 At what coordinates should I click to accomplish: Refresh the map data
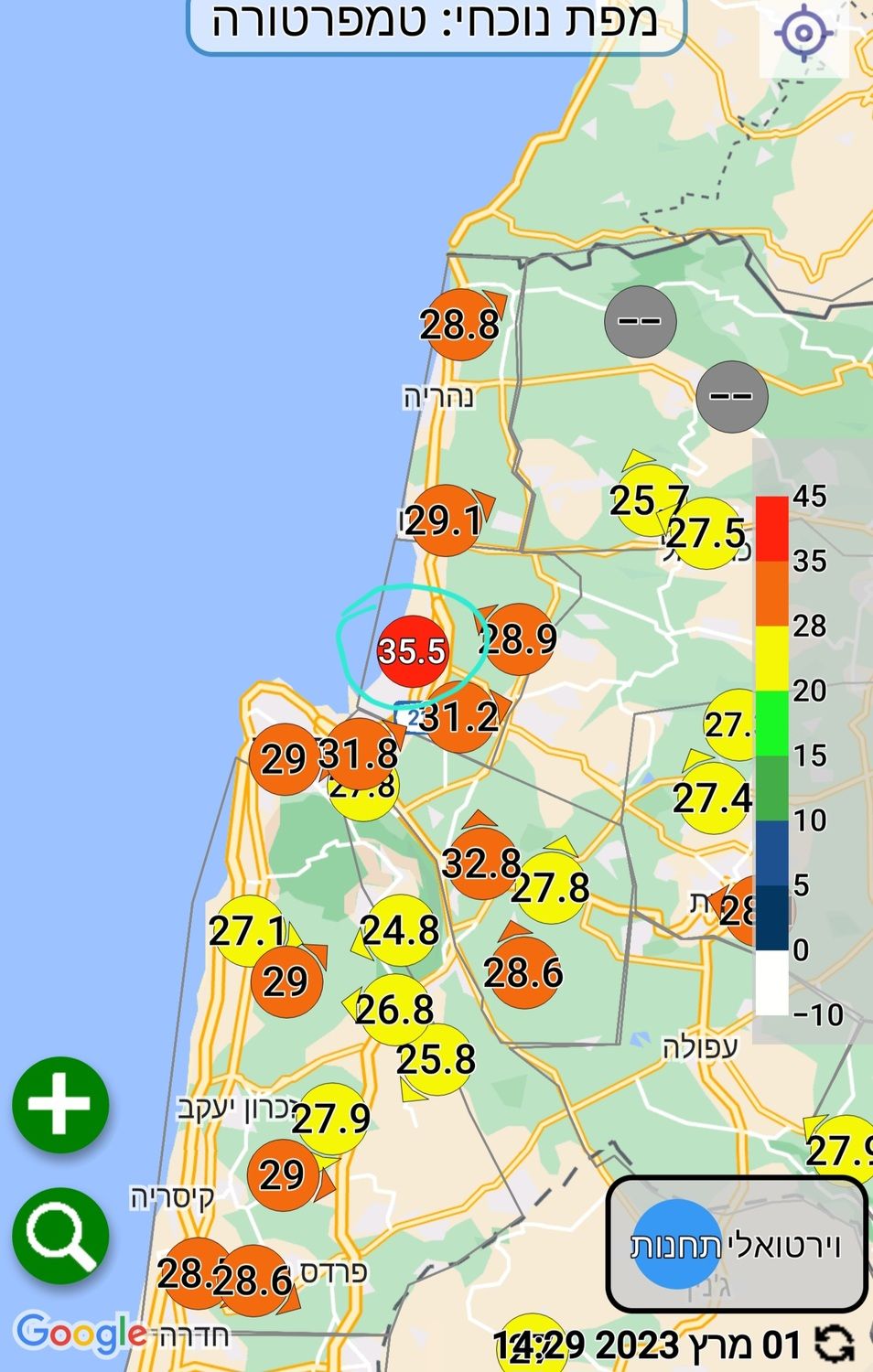point(834,1345)
